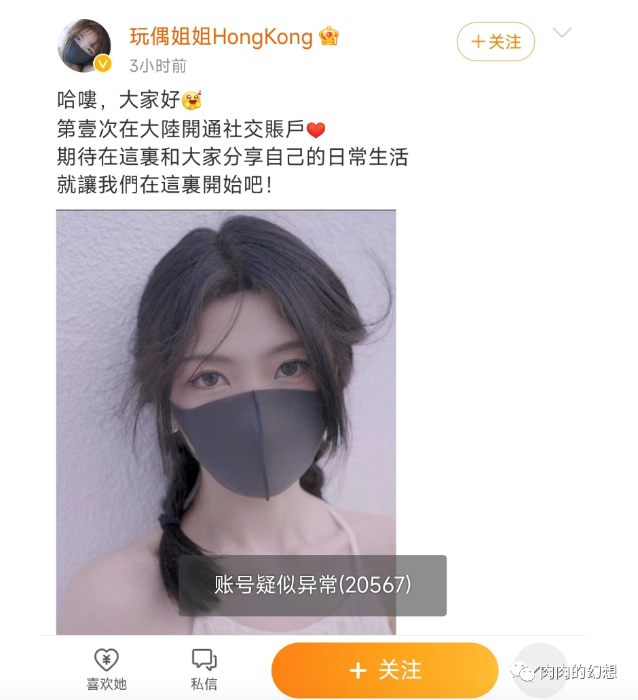This screenshot has width=638, height=700.
Task: Follow using the orange + 关注 button
Action: coord(385,669)
